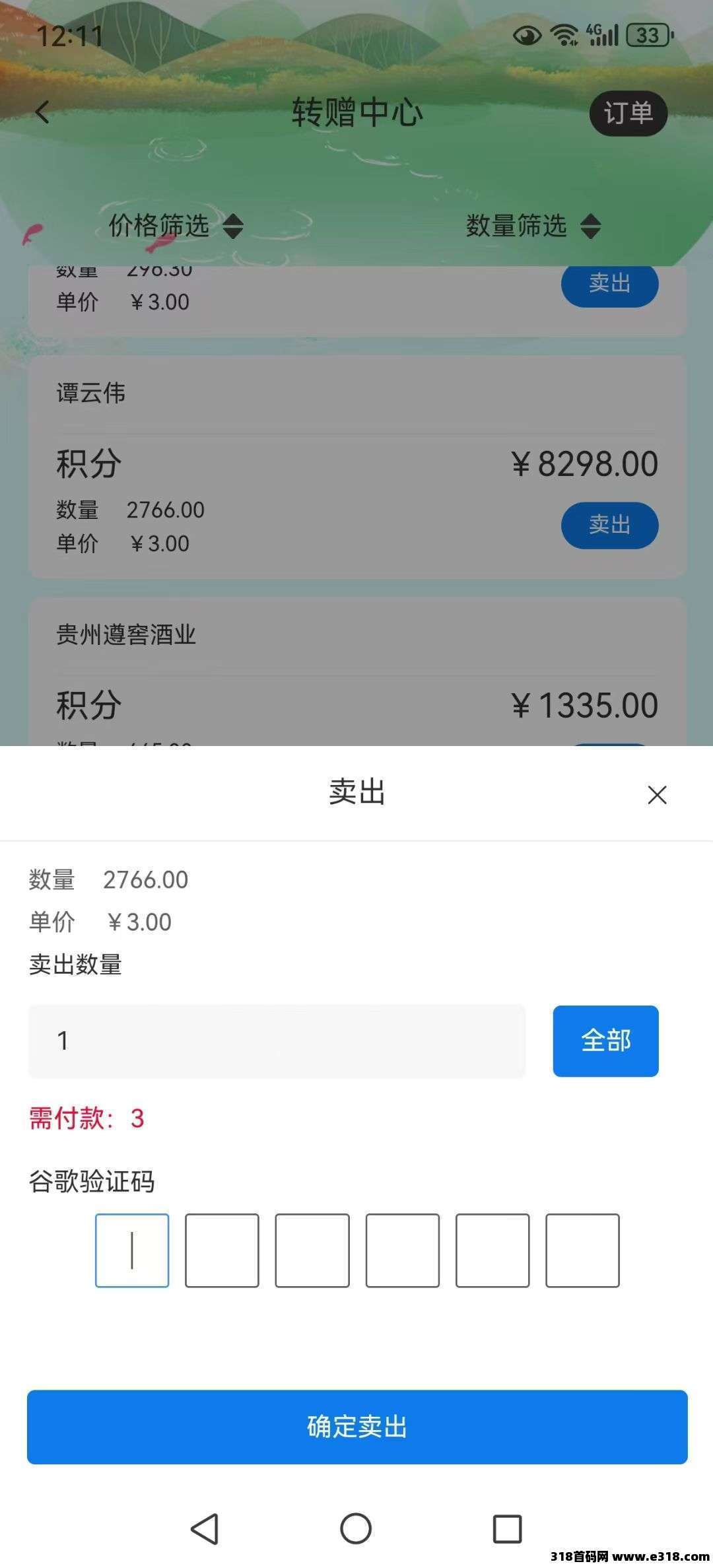
Task: Close the 卖出 bottom sheet
Action: (x=657, y=795)
